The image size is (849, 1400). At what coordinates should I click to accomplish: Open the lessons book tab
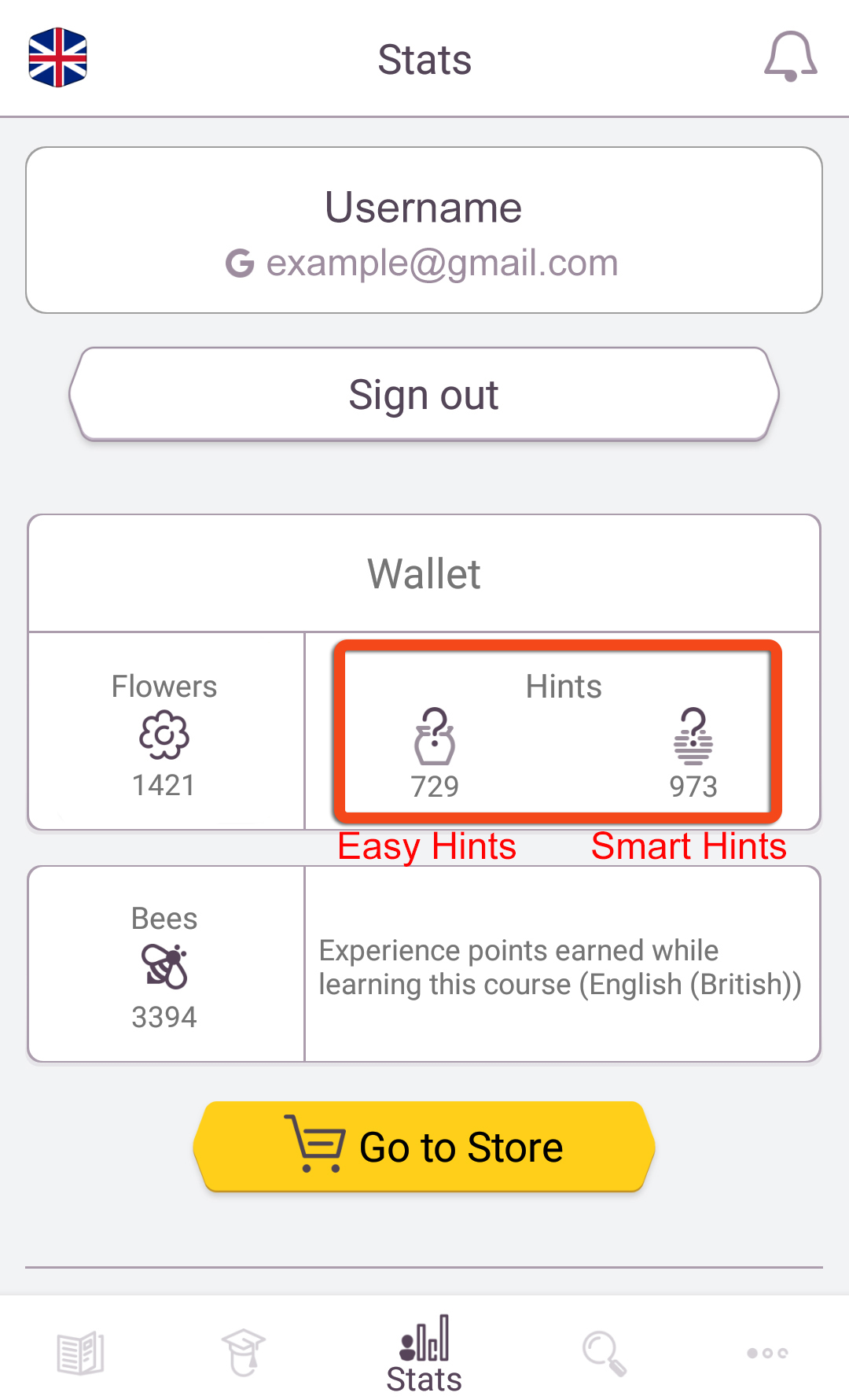[80, 1353]
